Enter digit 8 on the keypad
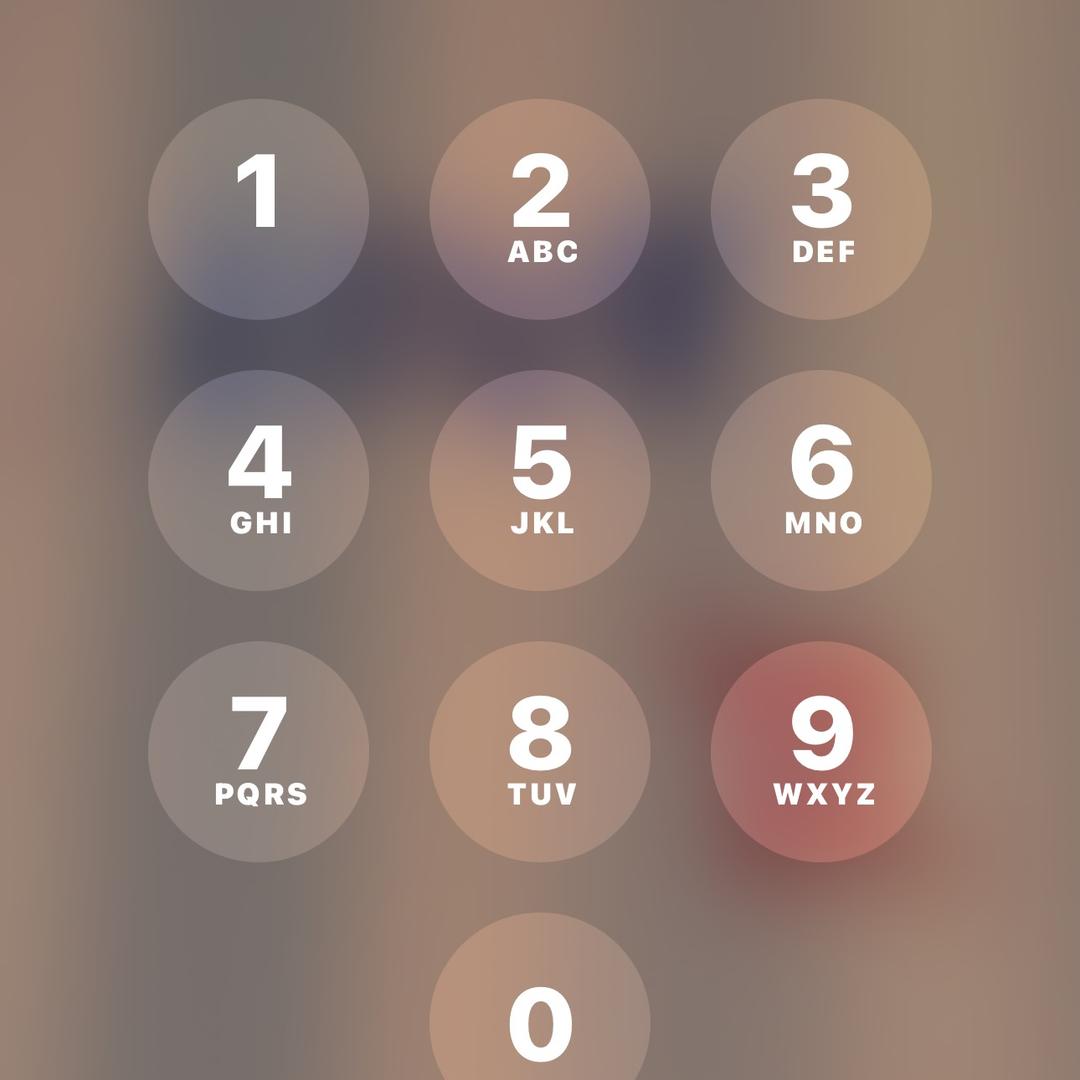The width and height of the screenshot is (1080, 1080). (540, 751)
